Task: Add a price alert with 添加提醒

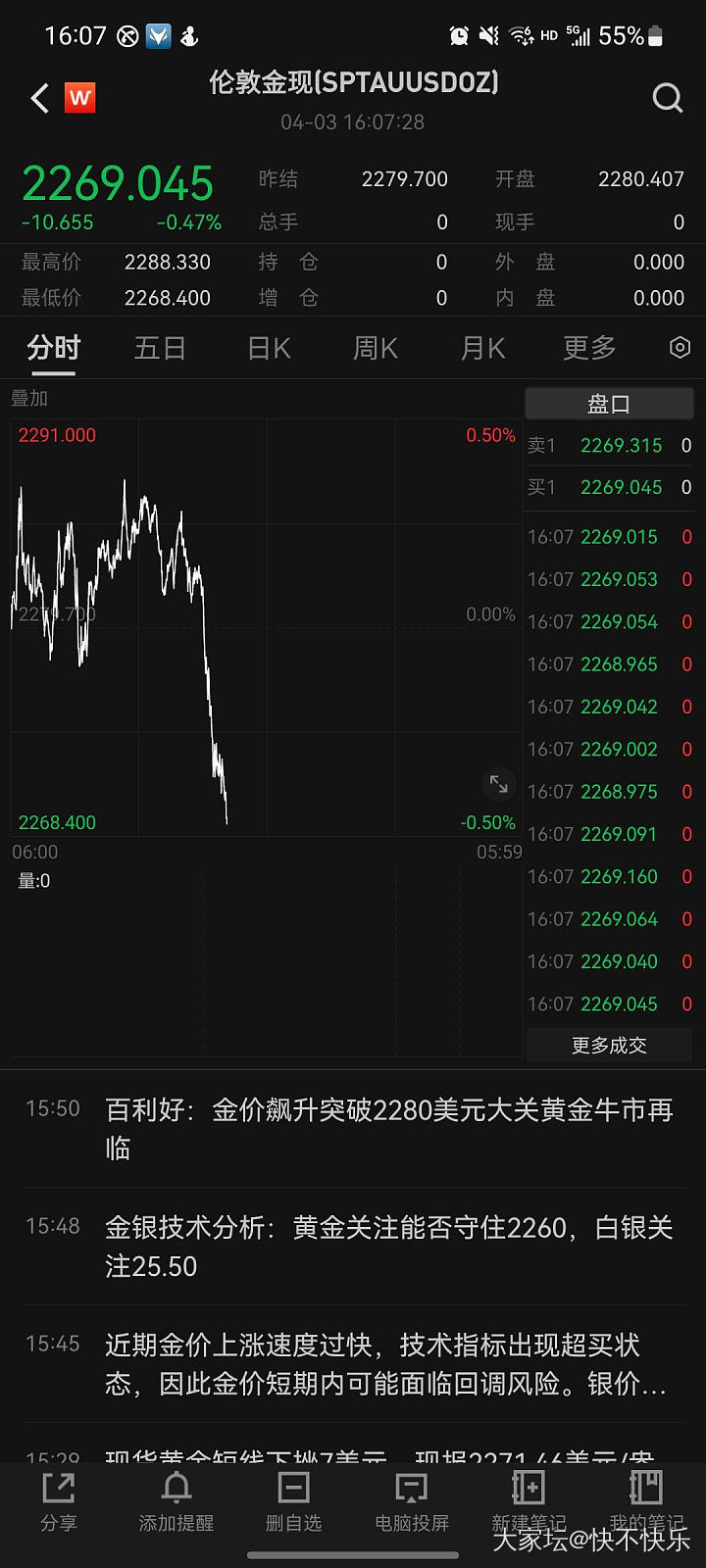Action: [x=176, y=1501]
